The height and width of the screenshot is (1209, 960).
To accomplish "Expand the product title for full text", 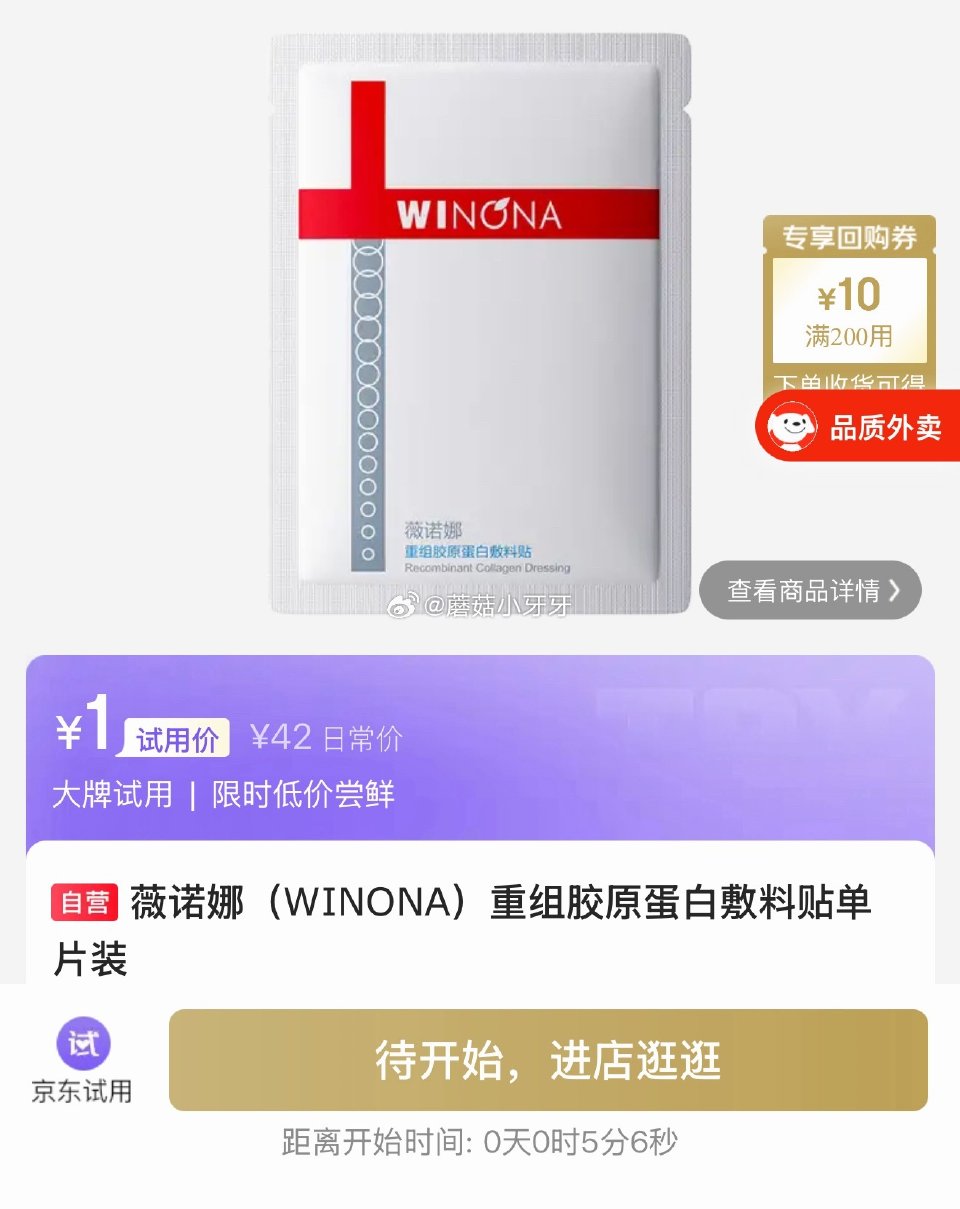I will (480, 925).
